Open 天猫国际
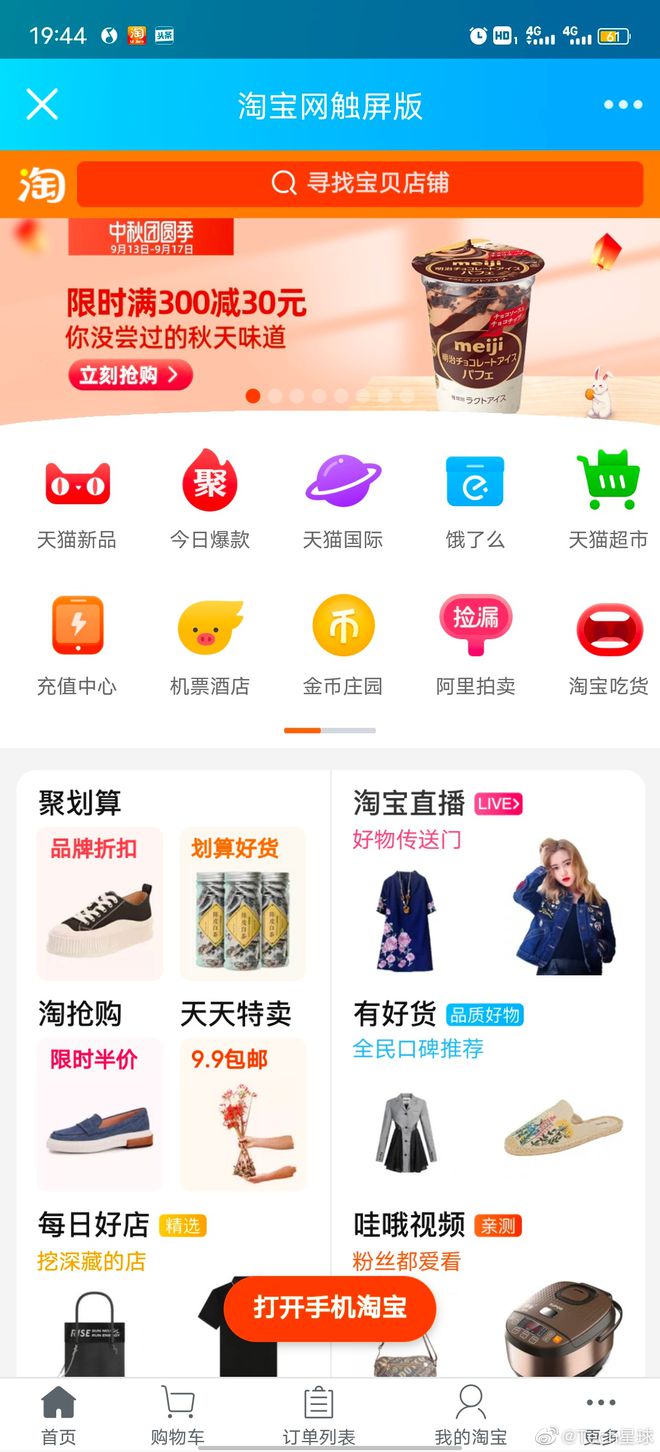Image resolution: width=660 pixels, height=1452 pixels. [x=343, y=500]
